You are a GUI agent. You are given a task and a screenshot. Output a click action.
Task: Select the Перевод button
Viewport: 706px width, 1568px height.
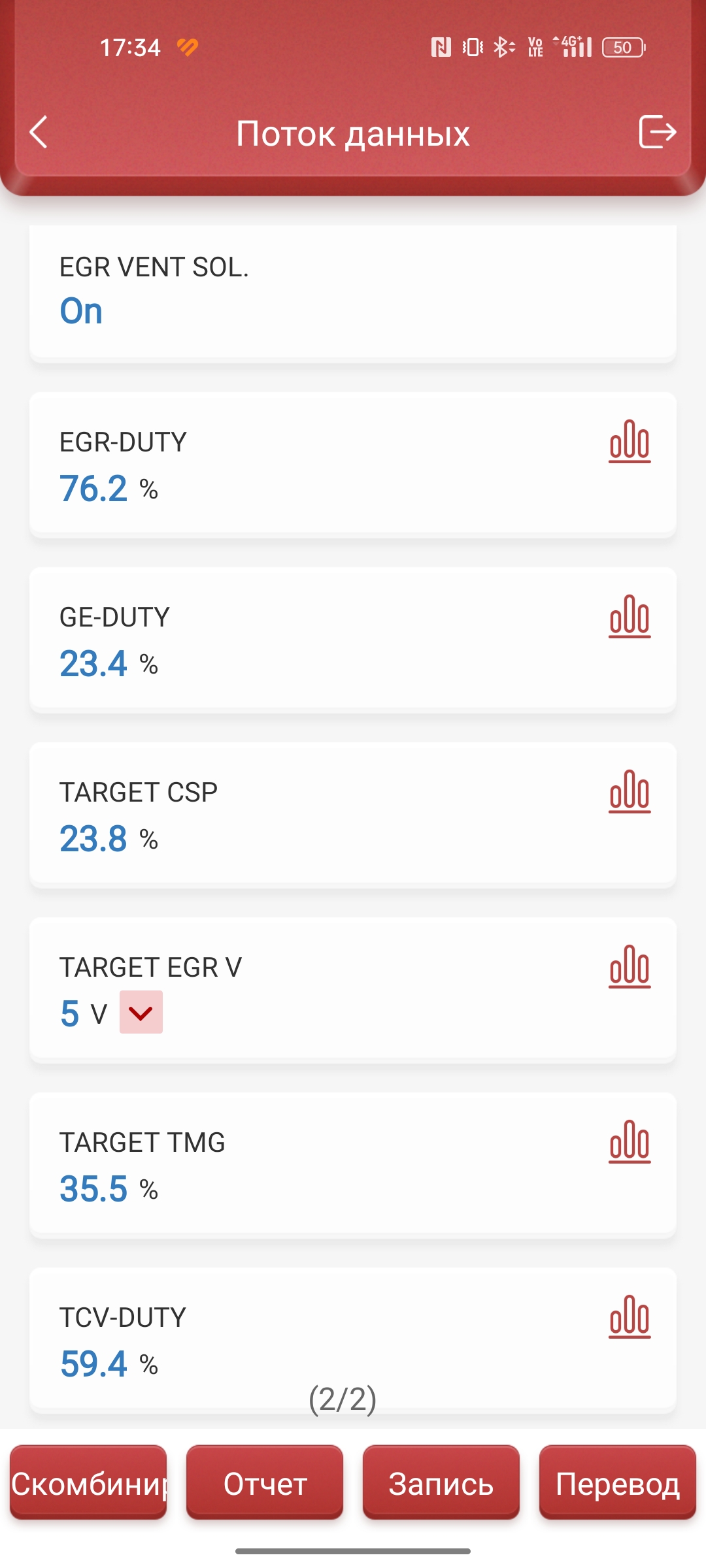tap(618, 1483)
